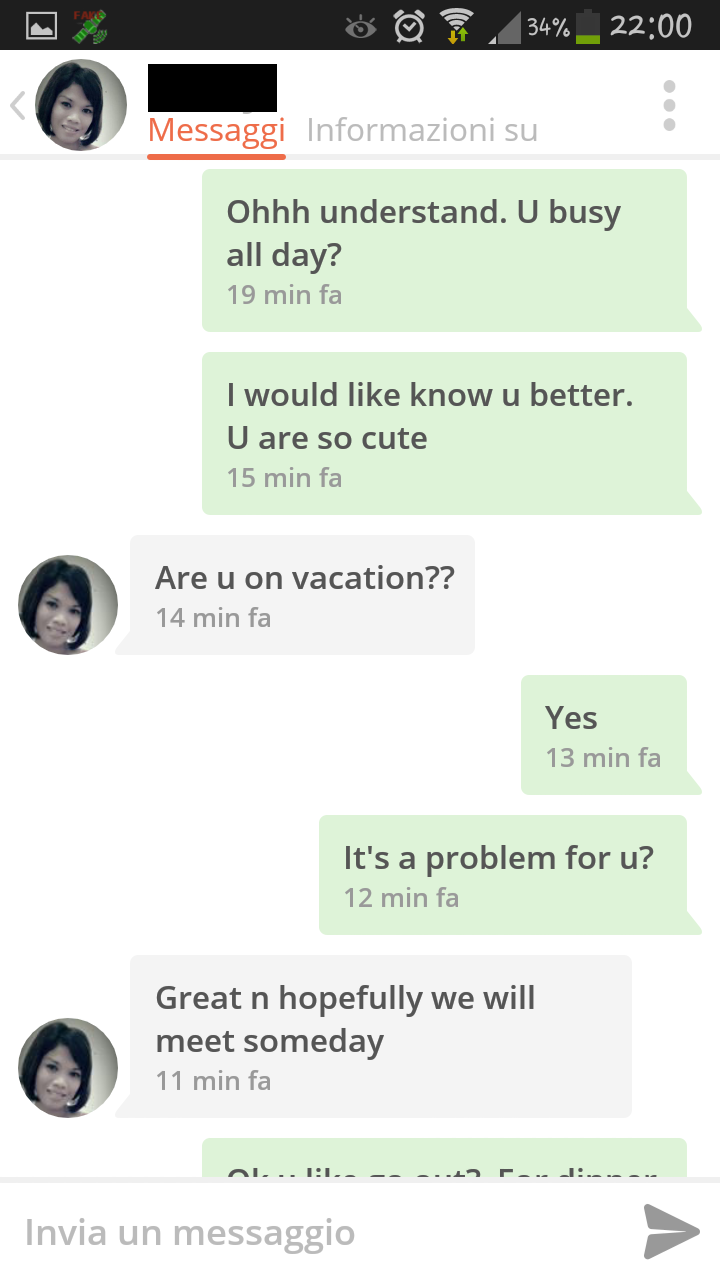Tap the avatar beside "Great n hopefully" message
This screenshot has width=720, height=1280.
[68, 1067]
